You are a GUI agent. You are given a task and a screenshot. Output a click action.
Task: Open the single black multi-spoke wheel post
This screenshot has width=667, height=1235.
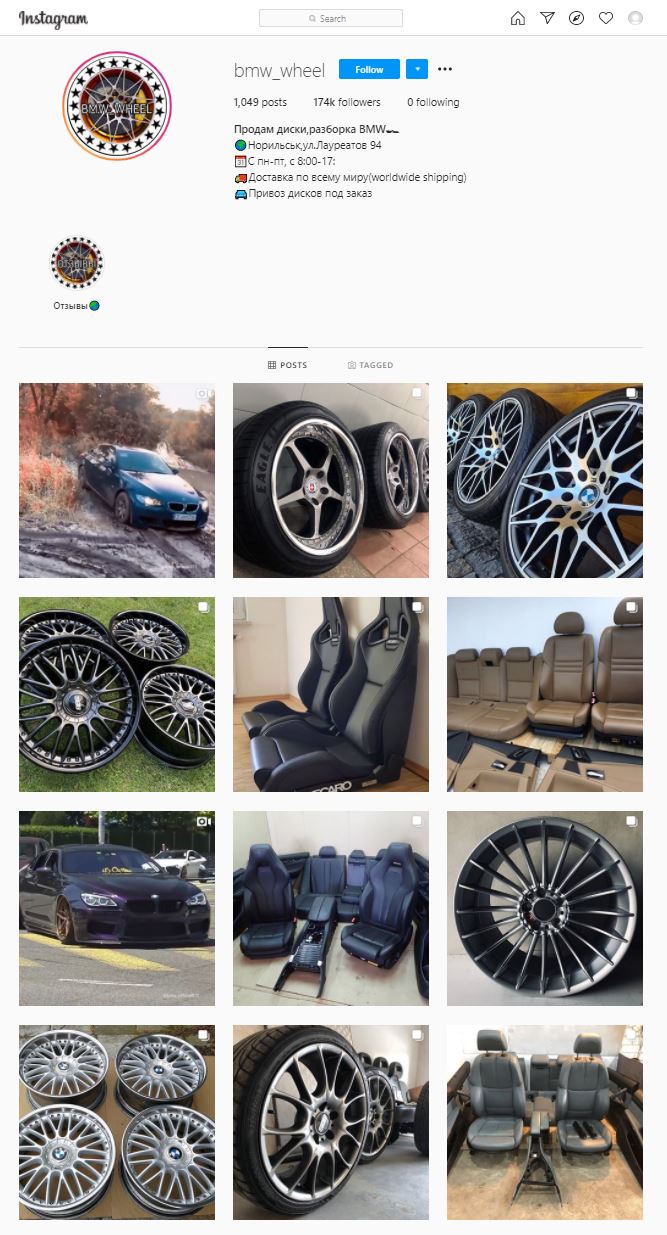coord(545,908)
